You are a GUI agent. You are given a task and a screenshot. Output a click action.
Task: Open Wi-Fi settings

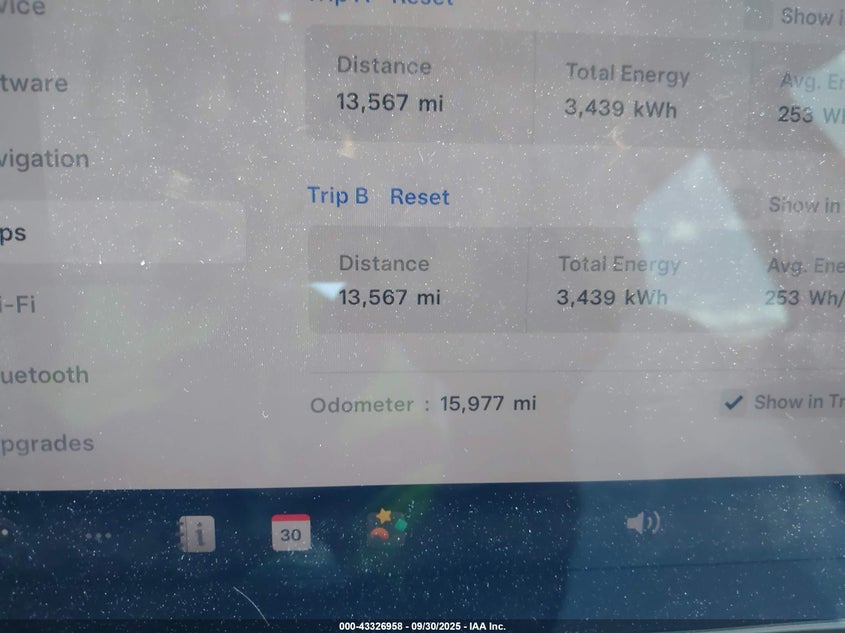click(18, 304)
